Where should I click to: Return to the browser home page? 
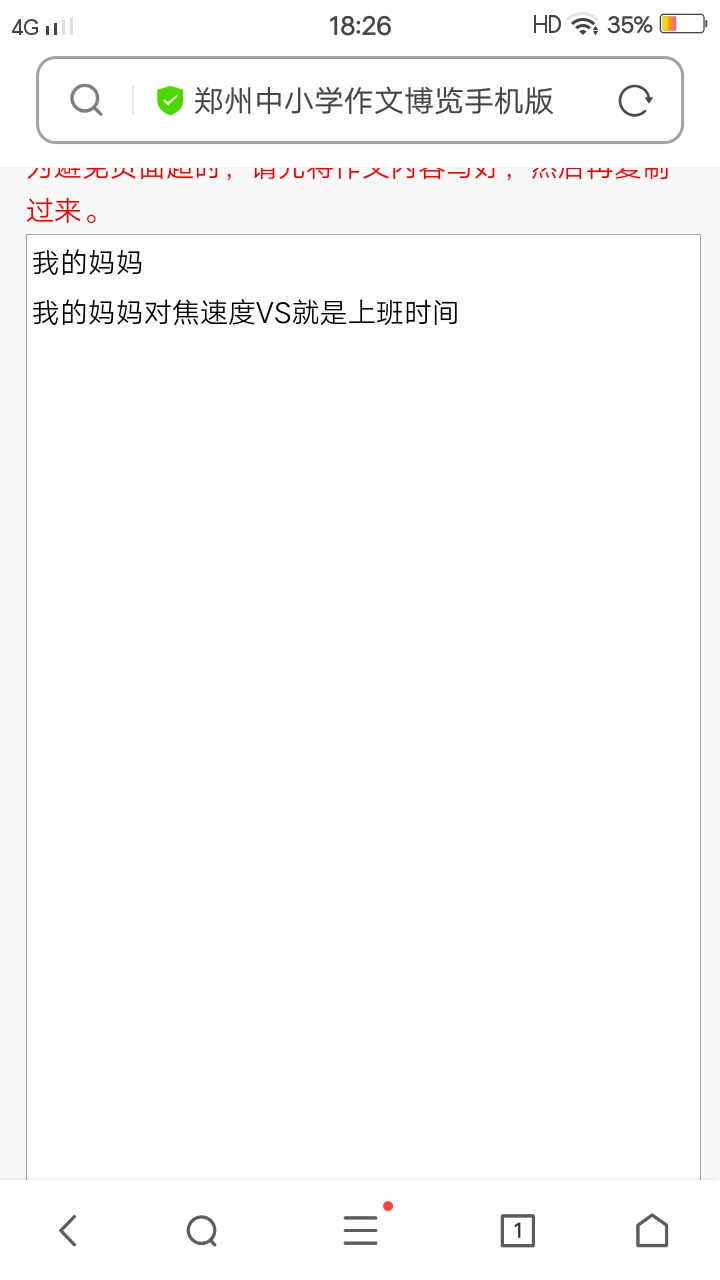652,1230
